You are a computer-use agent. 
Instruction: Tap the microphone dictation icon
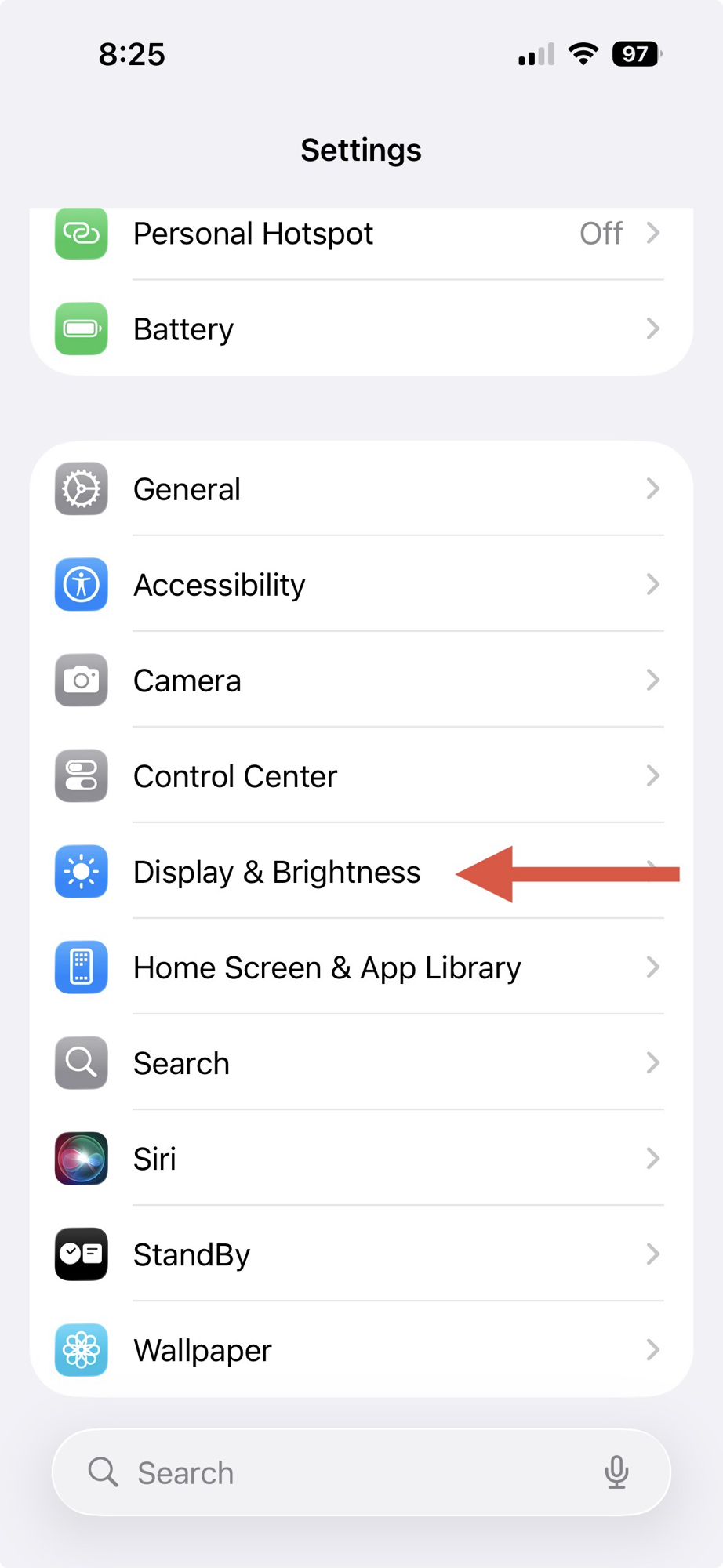coord(616,1472)
